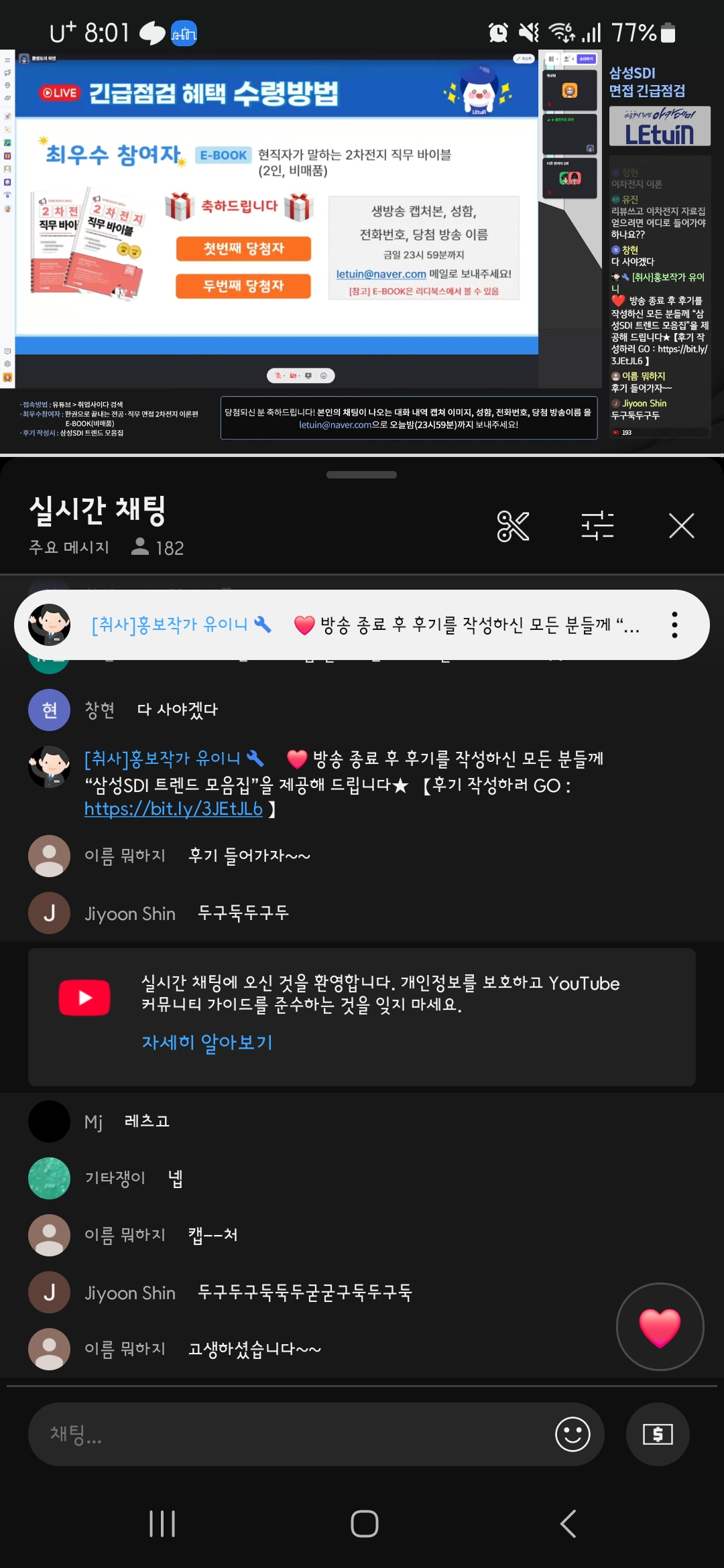Image resolution: width=724 pixels, height=1568 pixels.
Task: Open Jiyoon Shin's 두구둑두구두 message
Action: point(243,913)
